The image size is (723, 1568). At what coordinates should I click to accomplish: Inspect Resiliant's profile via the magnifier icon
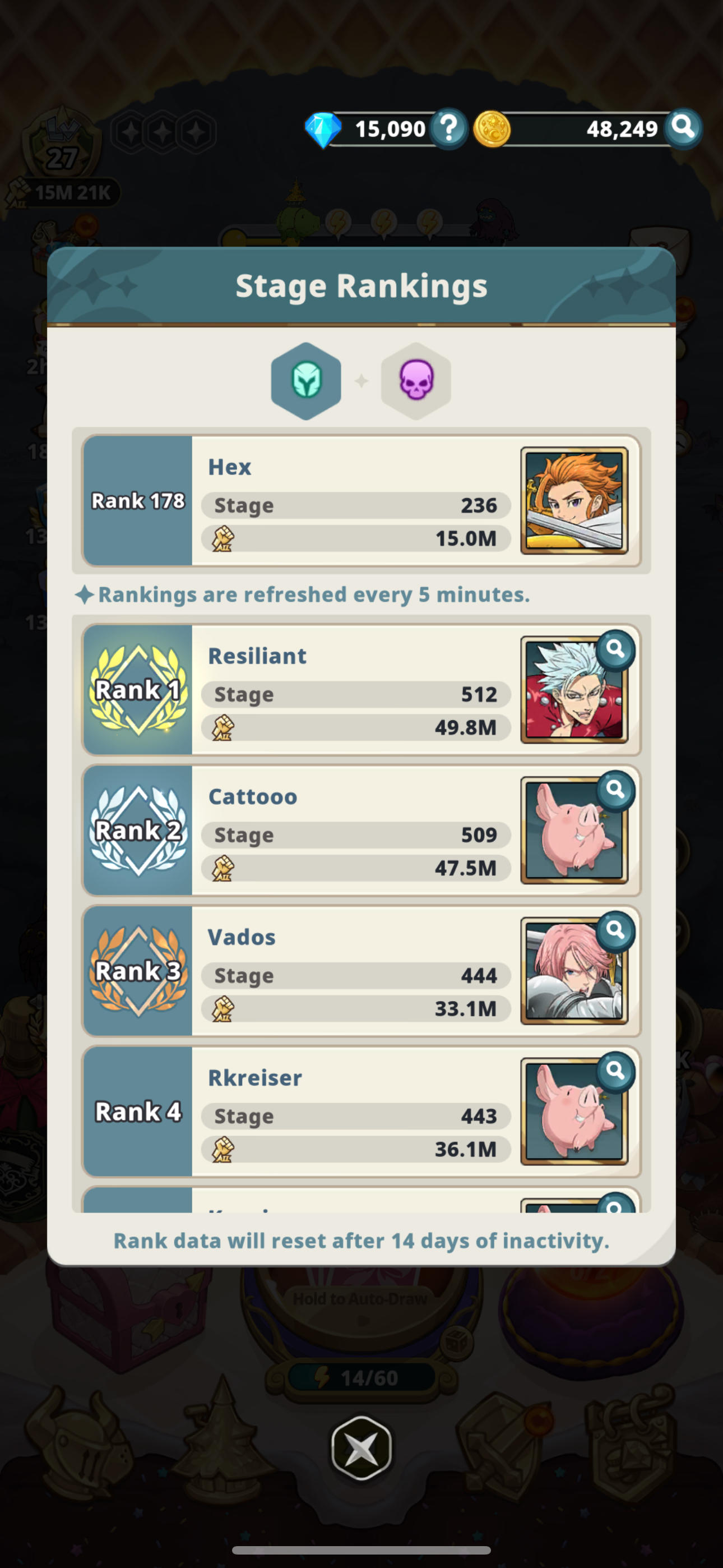(615, 649)
